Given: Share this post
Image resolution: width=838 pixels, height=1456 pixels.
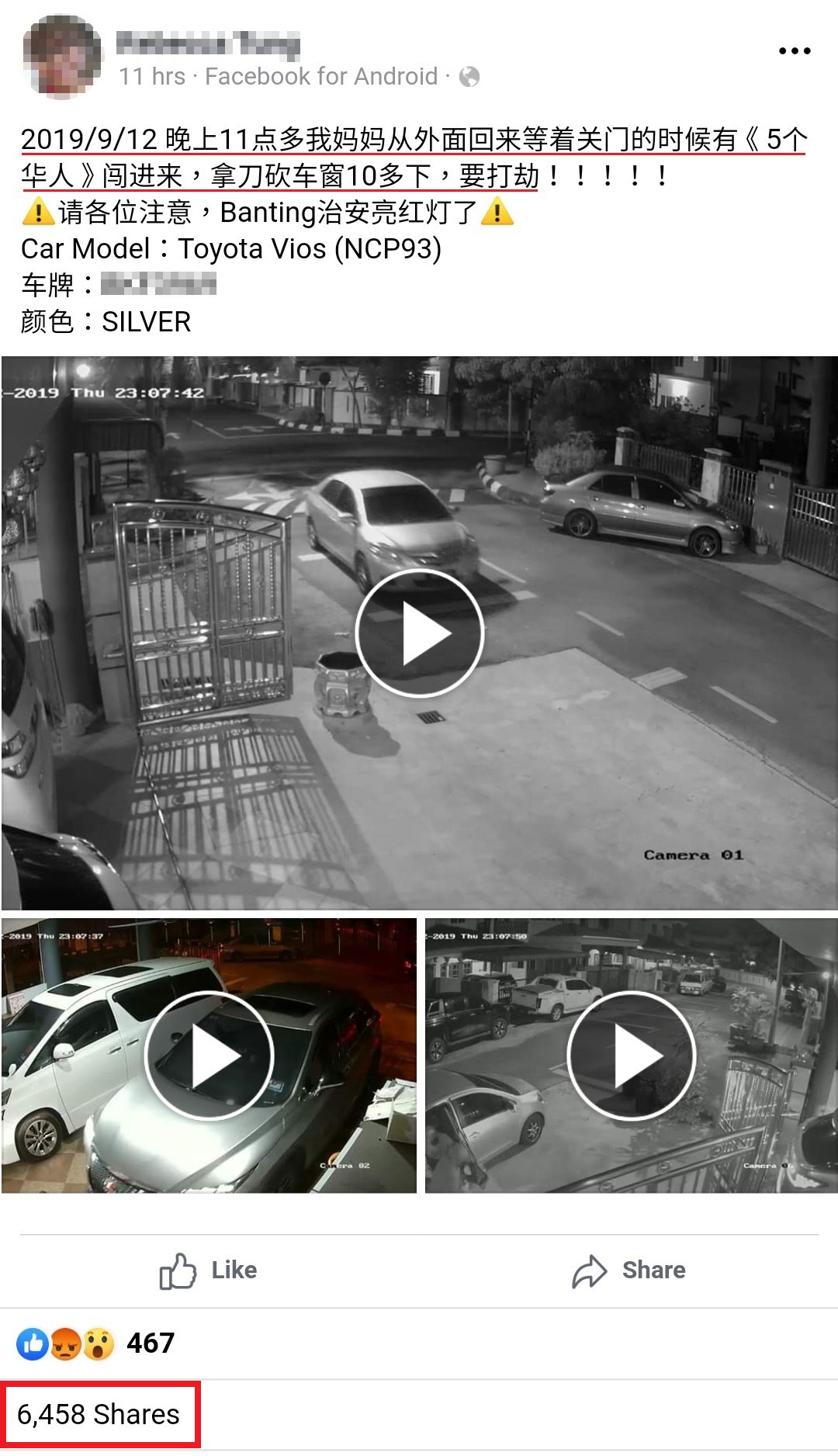Looking at the screenshot, I should [x=629, y=1271].
